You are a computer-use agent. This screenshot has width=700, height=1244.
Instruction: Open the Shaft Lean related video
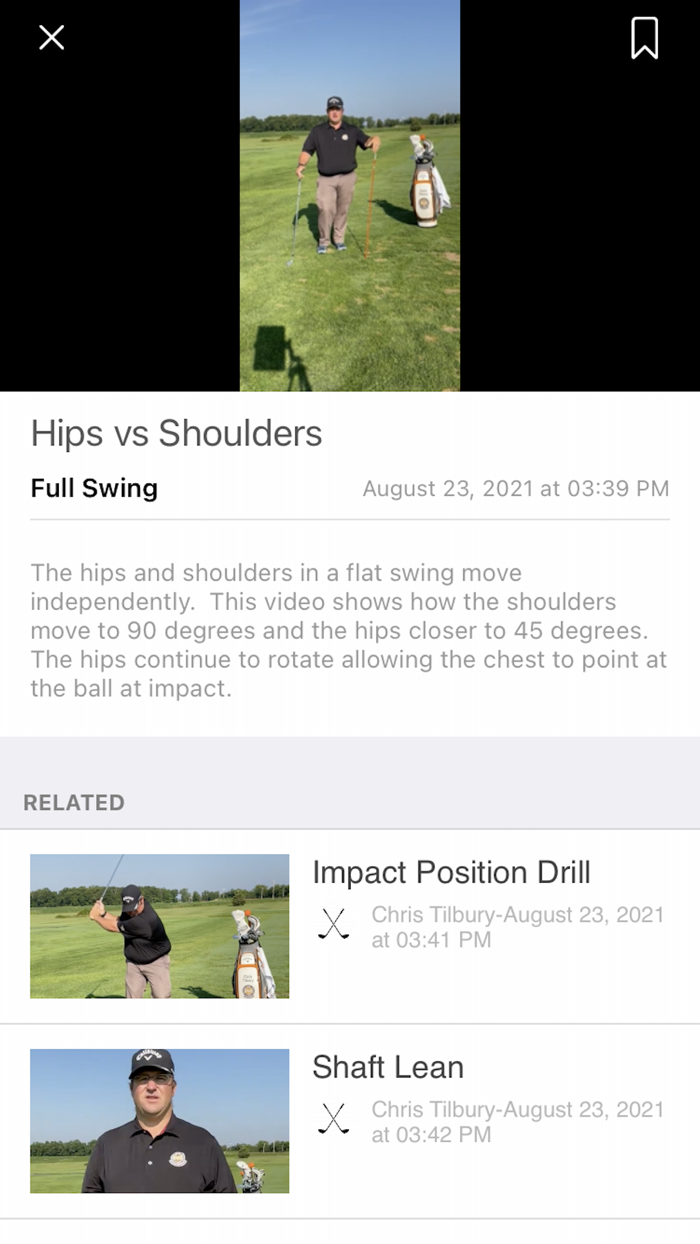click(350, 1121)
